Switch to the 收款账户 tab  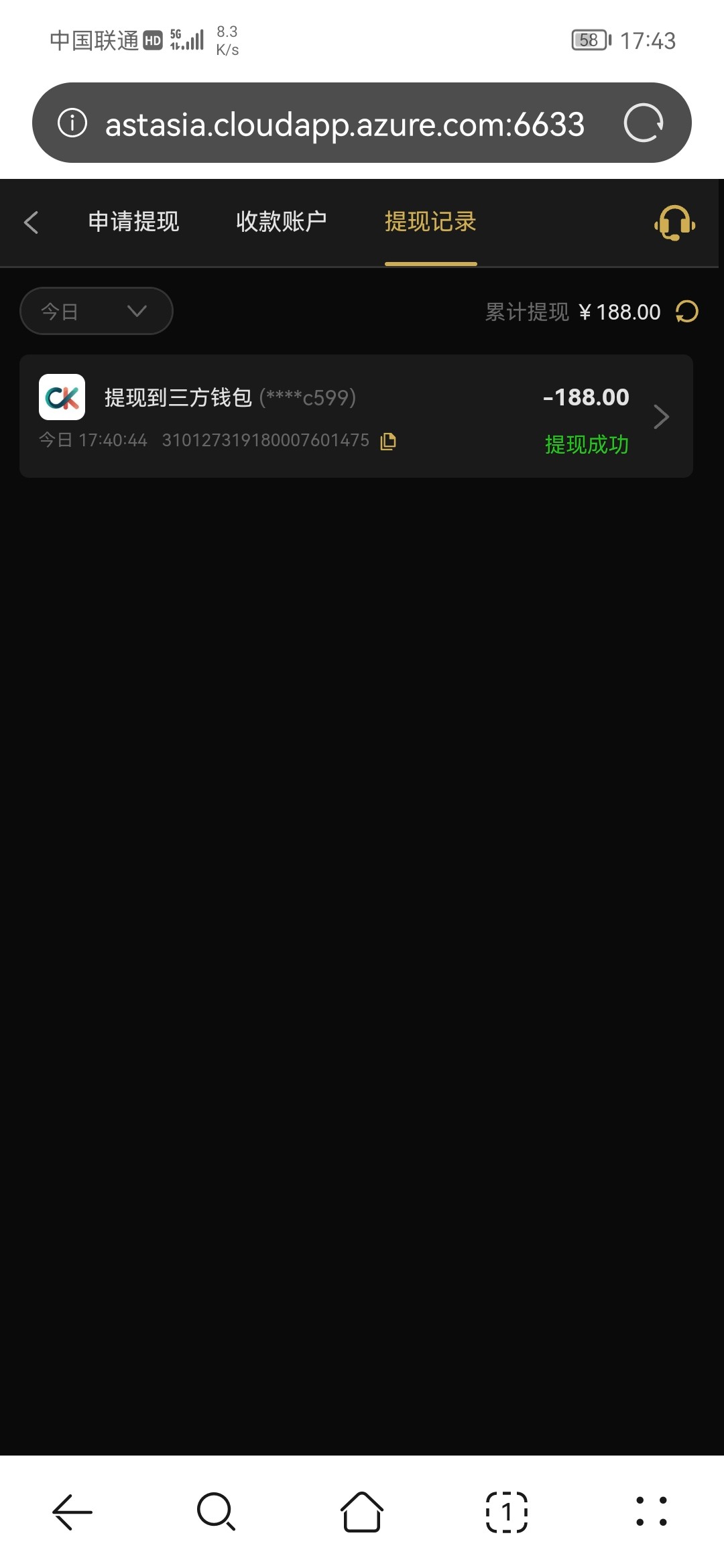282,222
